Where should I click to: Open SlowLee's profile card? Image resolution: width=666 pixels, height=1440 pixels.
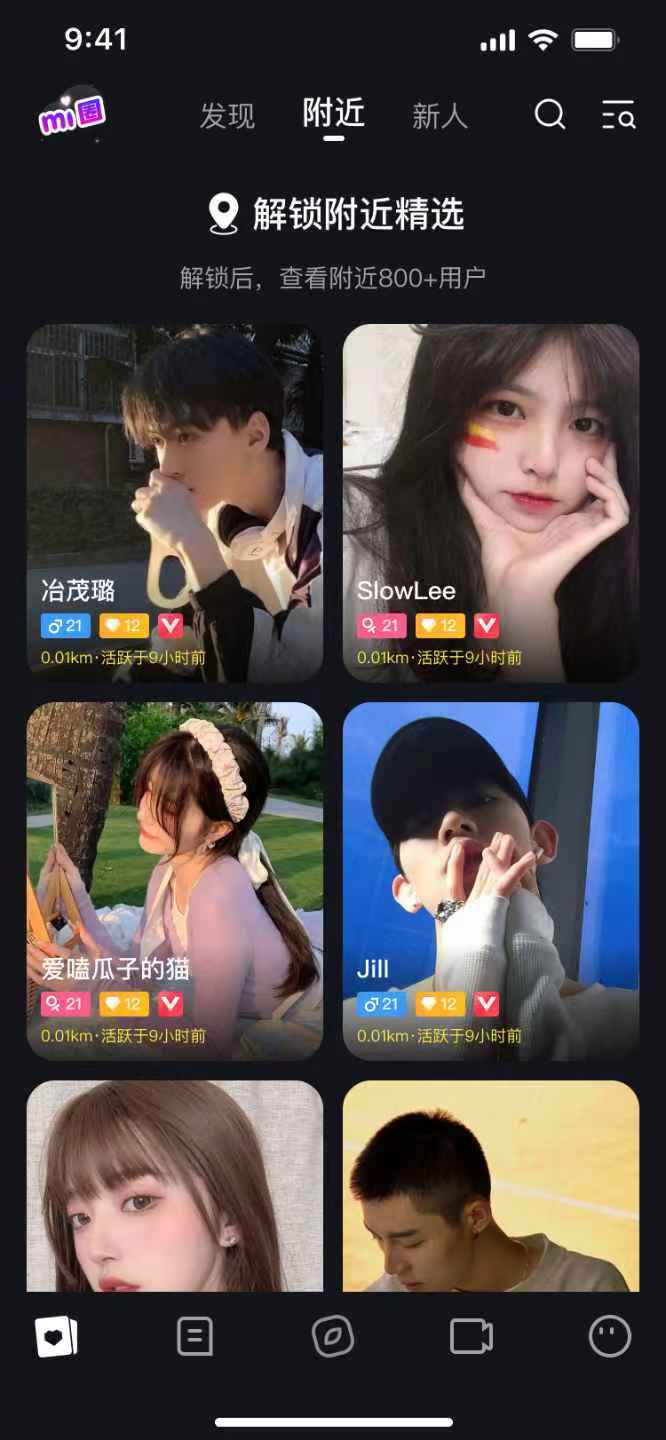pyautogui.click(x=491, y=502)
